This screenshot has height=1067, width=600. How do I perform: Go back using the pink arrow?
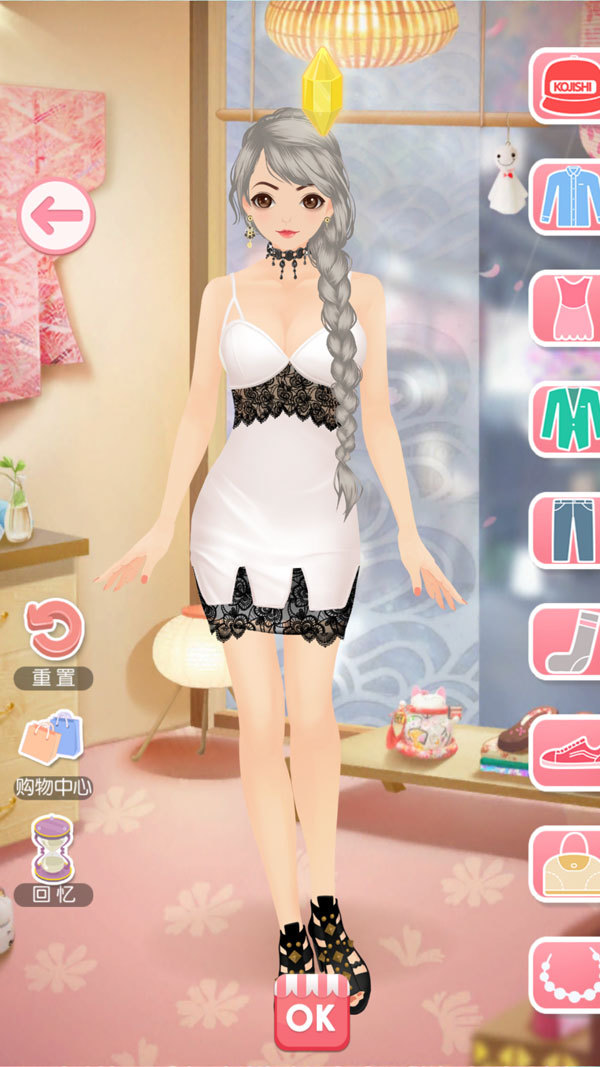click(x=56, y=215)
